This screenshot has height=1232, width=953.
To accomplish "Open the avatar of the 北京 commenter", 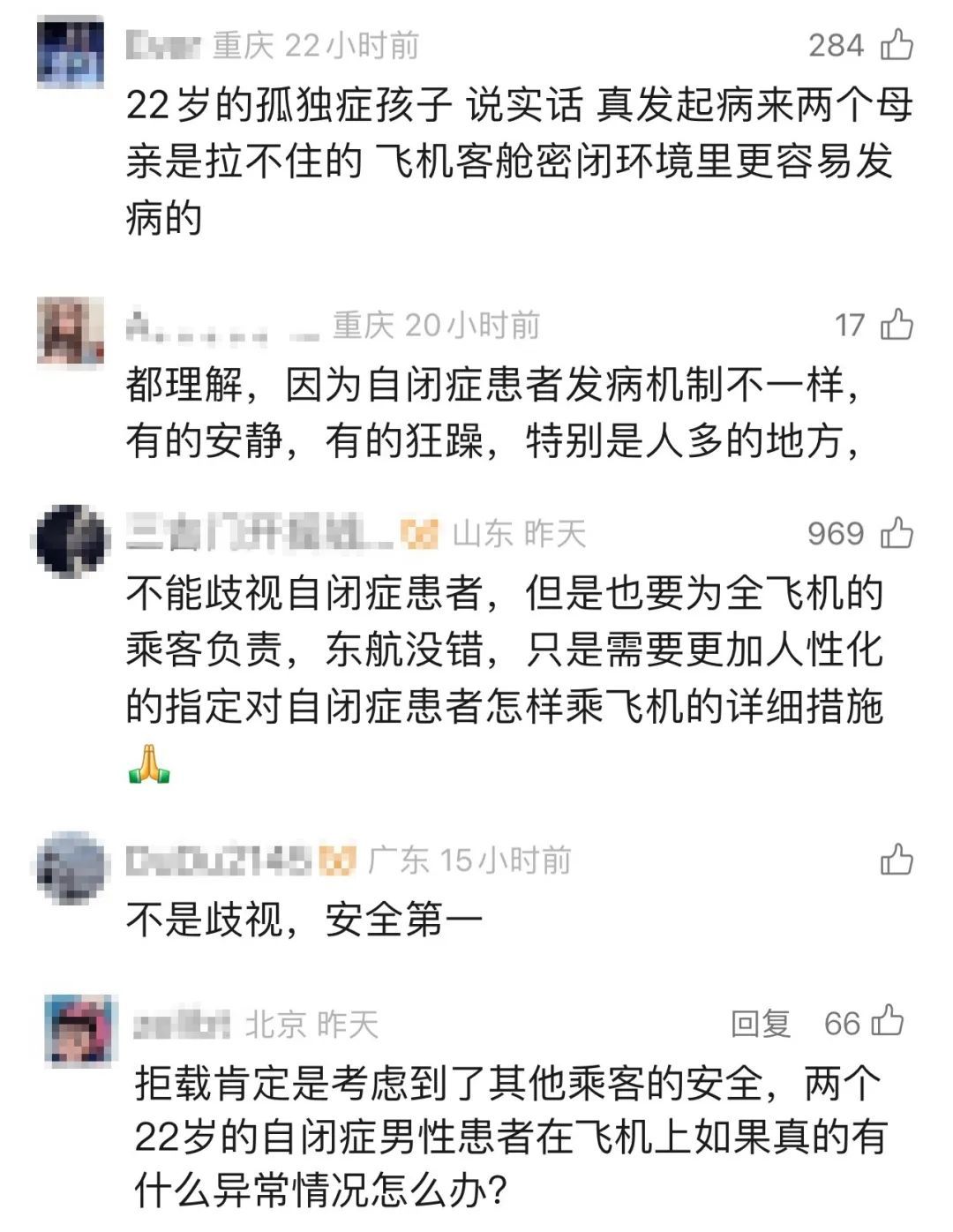I will [81, 1029].
